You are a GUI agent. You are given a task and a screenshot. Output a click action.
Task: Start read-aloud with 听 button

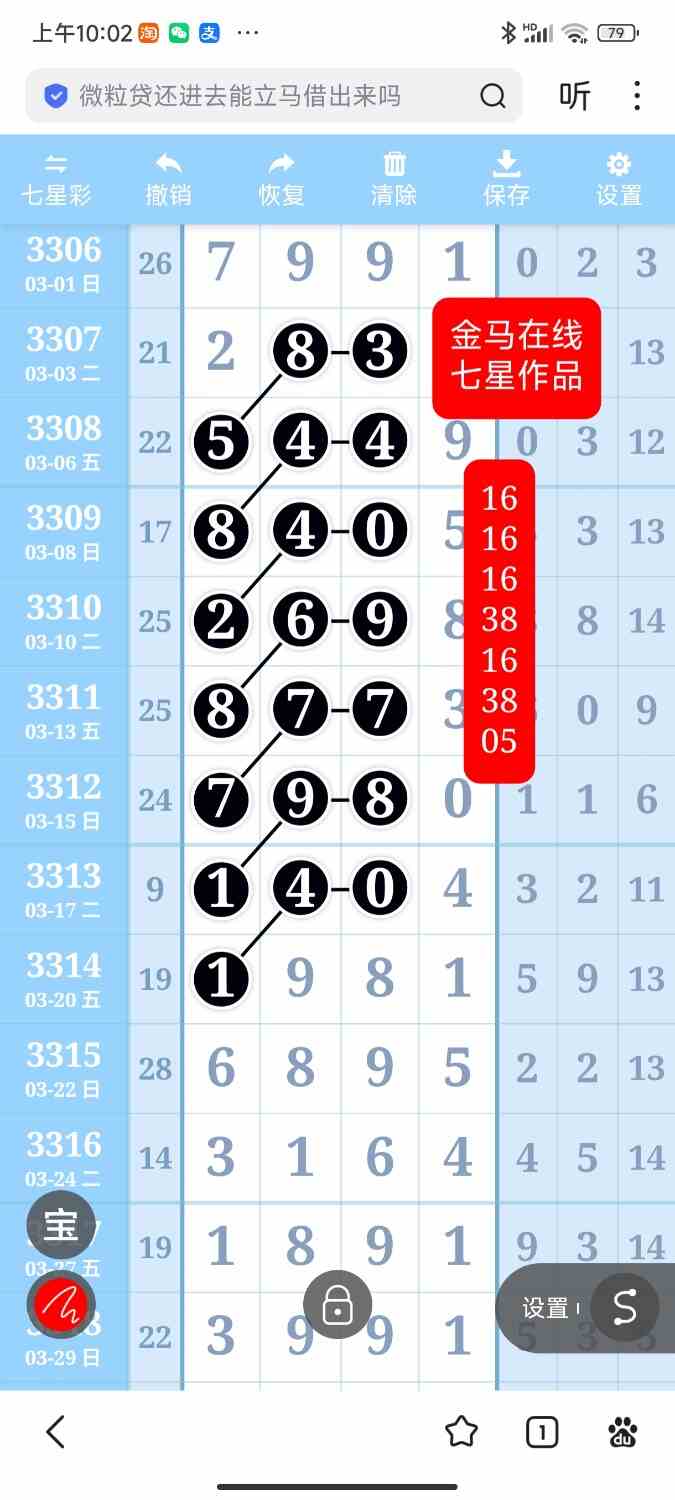pos(575,96)
